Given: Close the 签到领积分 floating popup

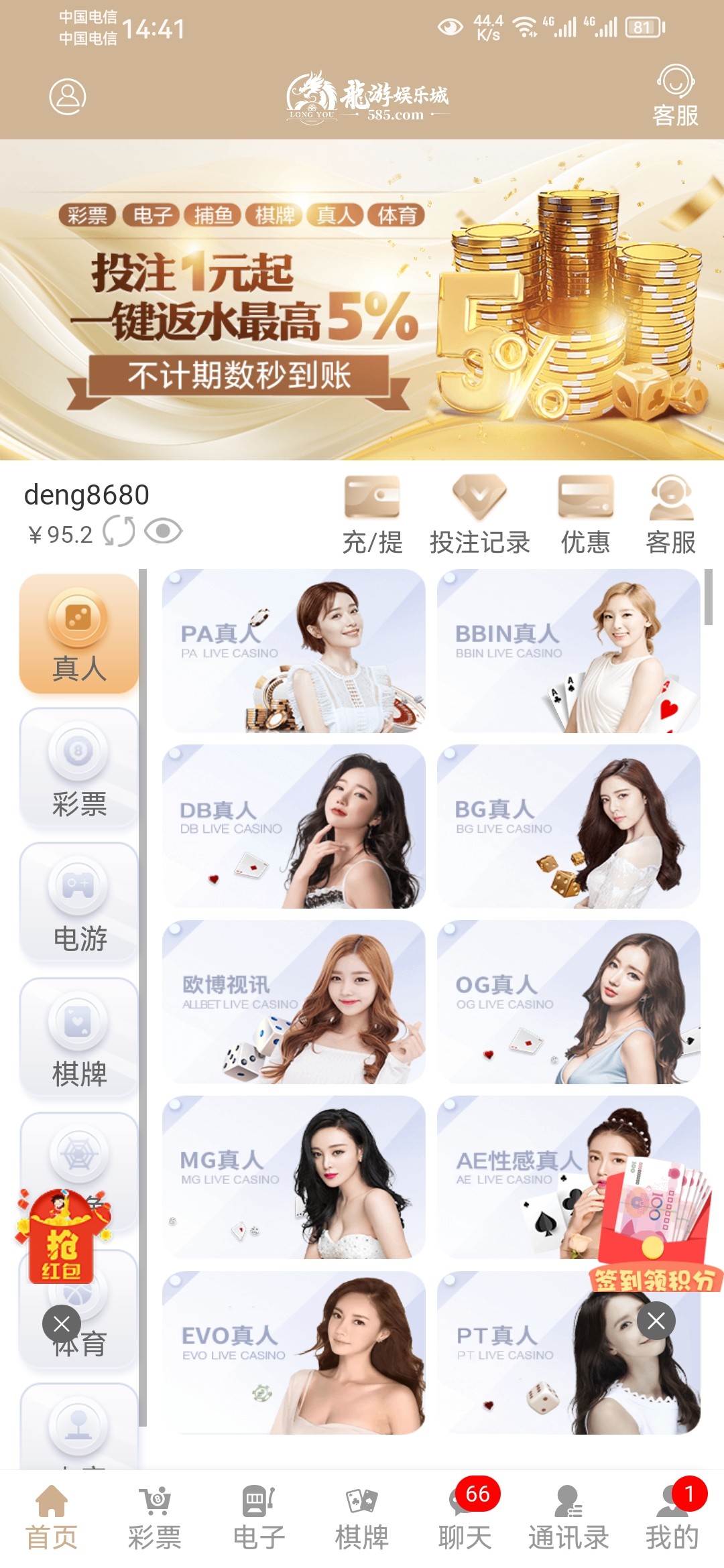Looking at the screenshot, I should tap(656, 1321).
